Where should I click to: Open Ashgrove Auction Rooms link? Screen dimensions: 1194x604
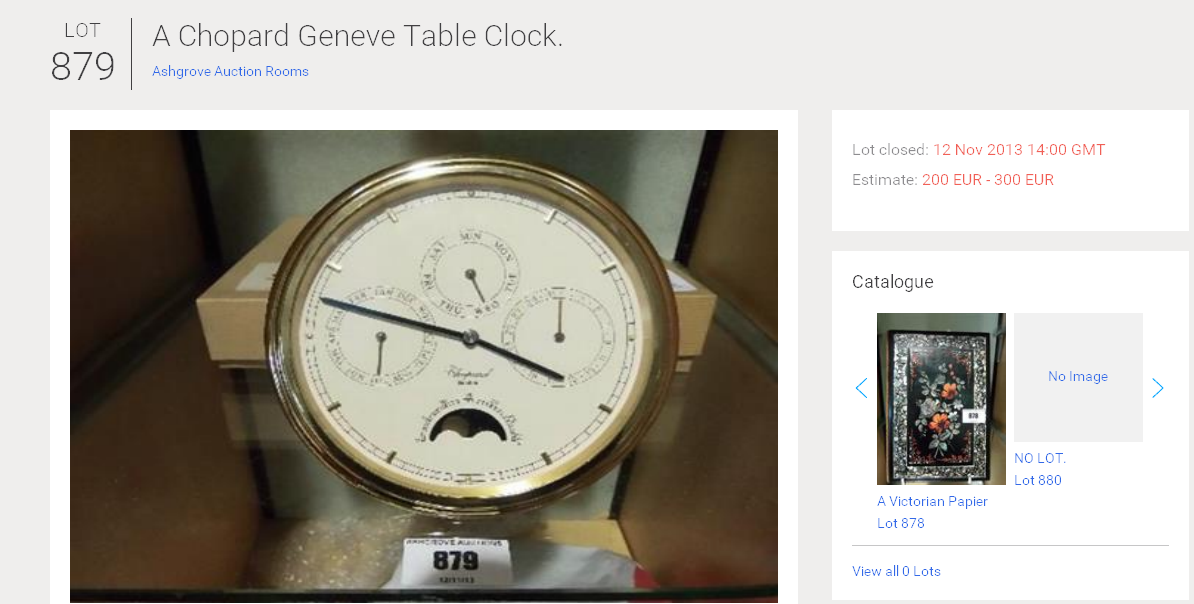coord(230,71)
